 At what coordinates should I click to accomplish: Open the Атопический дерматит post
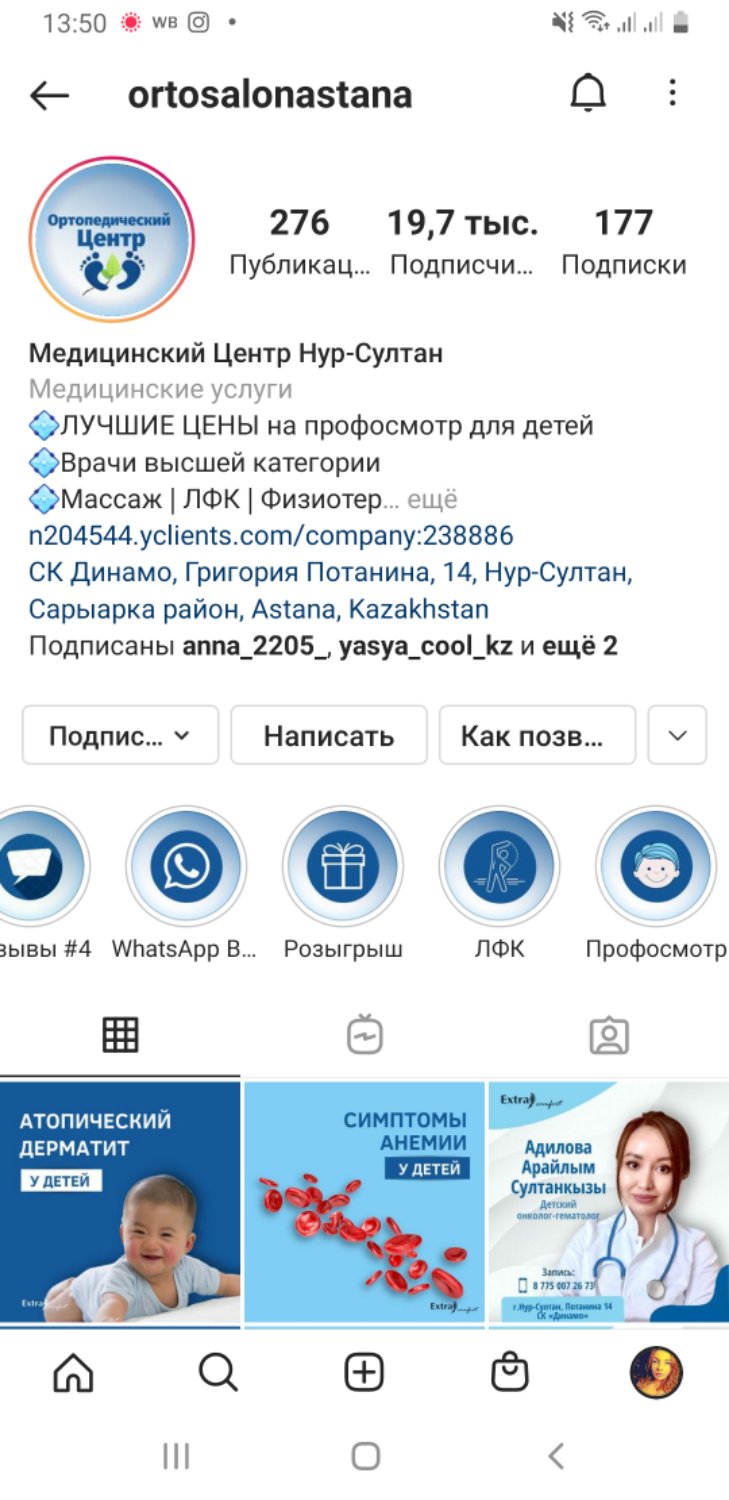click(120, 1202)
